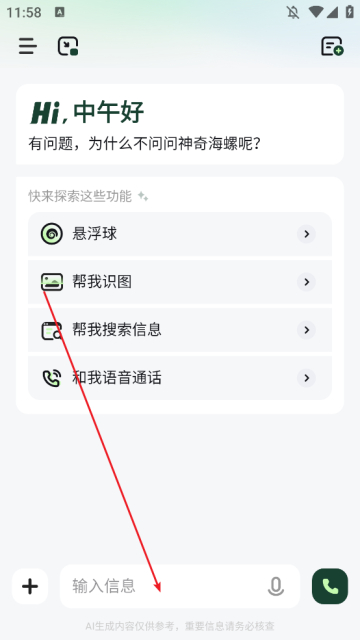Open 和我语音通话 row
Image resolution: width=360 pixels, height=640 pixels.
coord(180,378)
